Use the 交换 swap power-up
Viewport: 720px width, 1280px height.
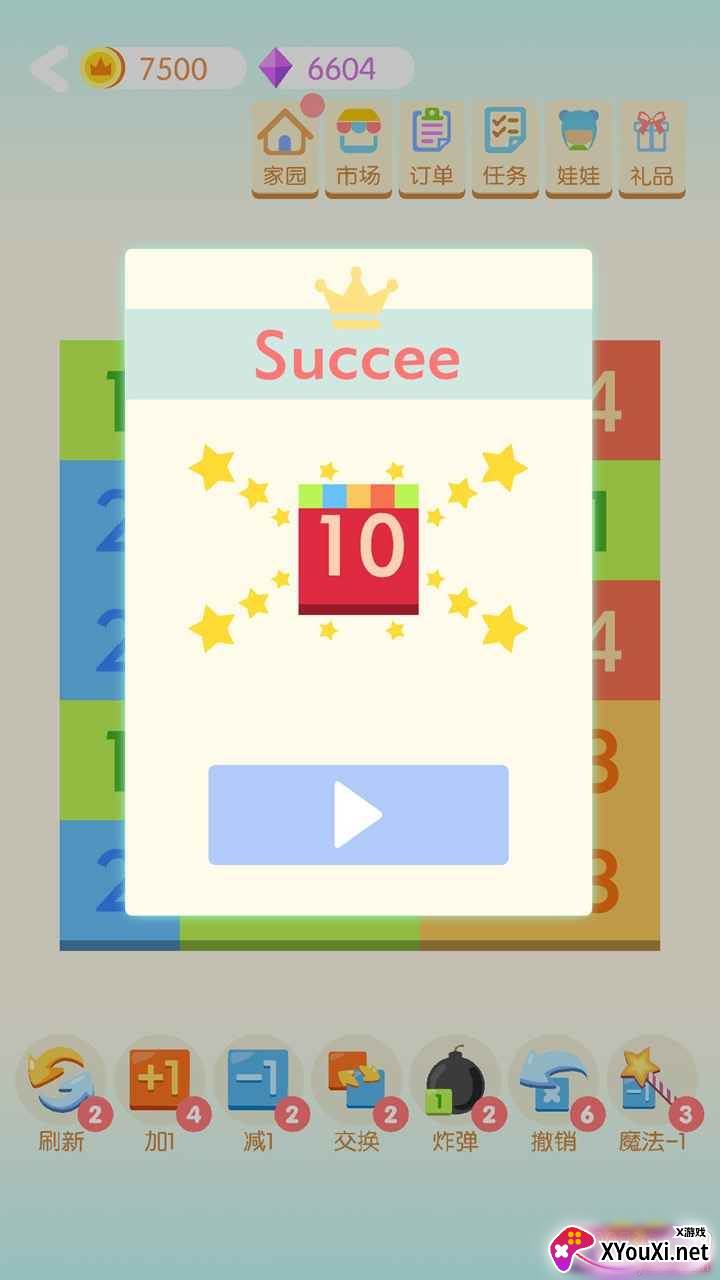point(357,1095)
